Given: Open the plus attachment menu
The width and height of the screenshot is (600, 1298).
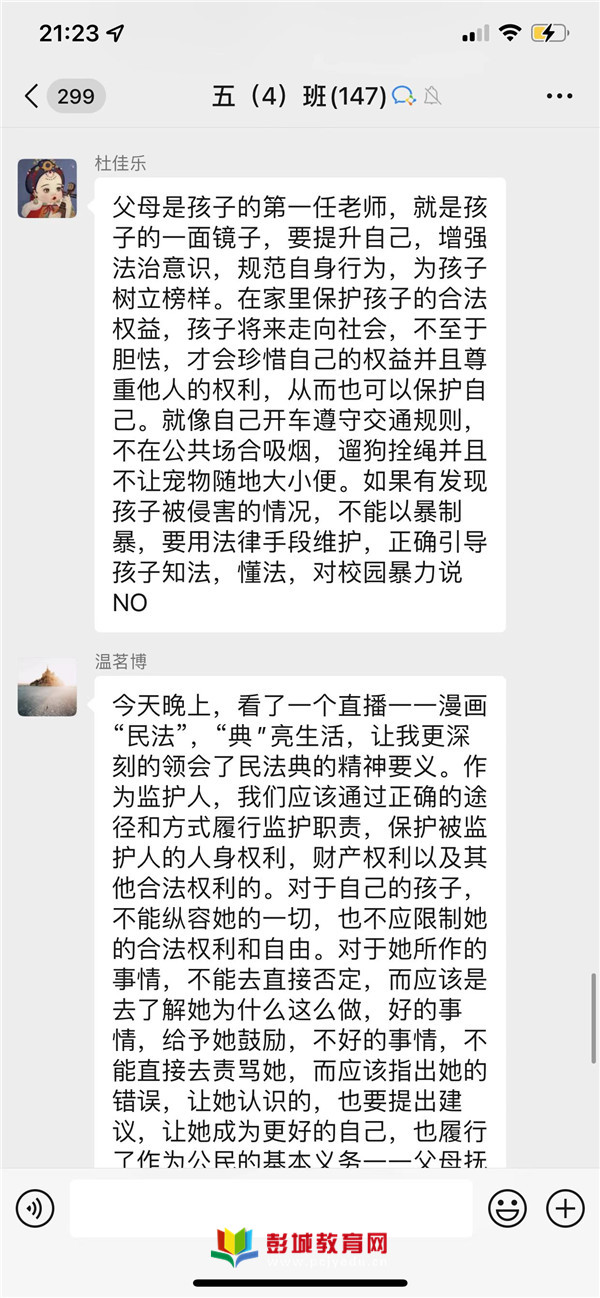Looking at the screenshot, I should (x=565, y=1209).
